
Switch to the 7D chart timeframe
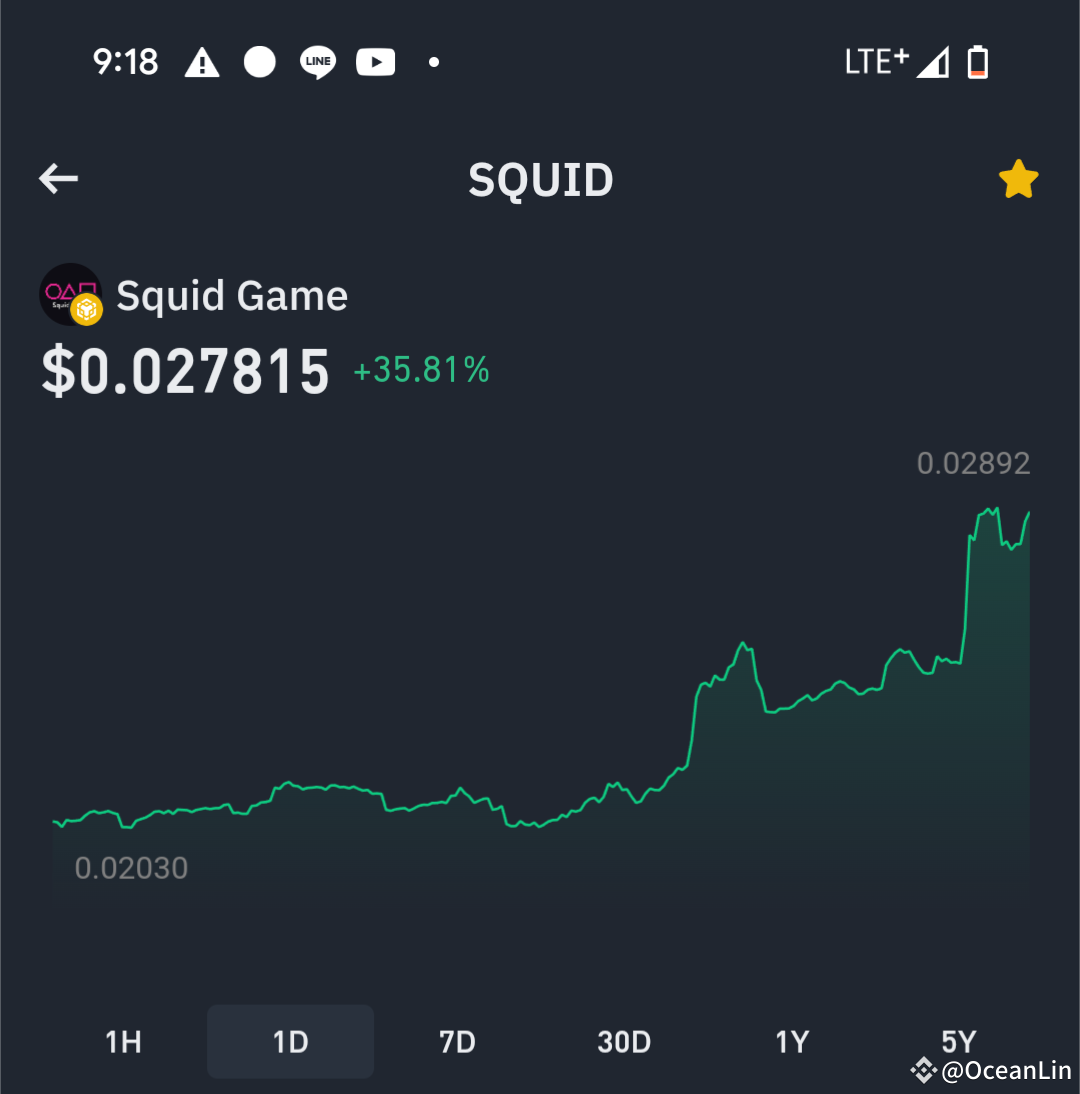(x=457, y=1041)
